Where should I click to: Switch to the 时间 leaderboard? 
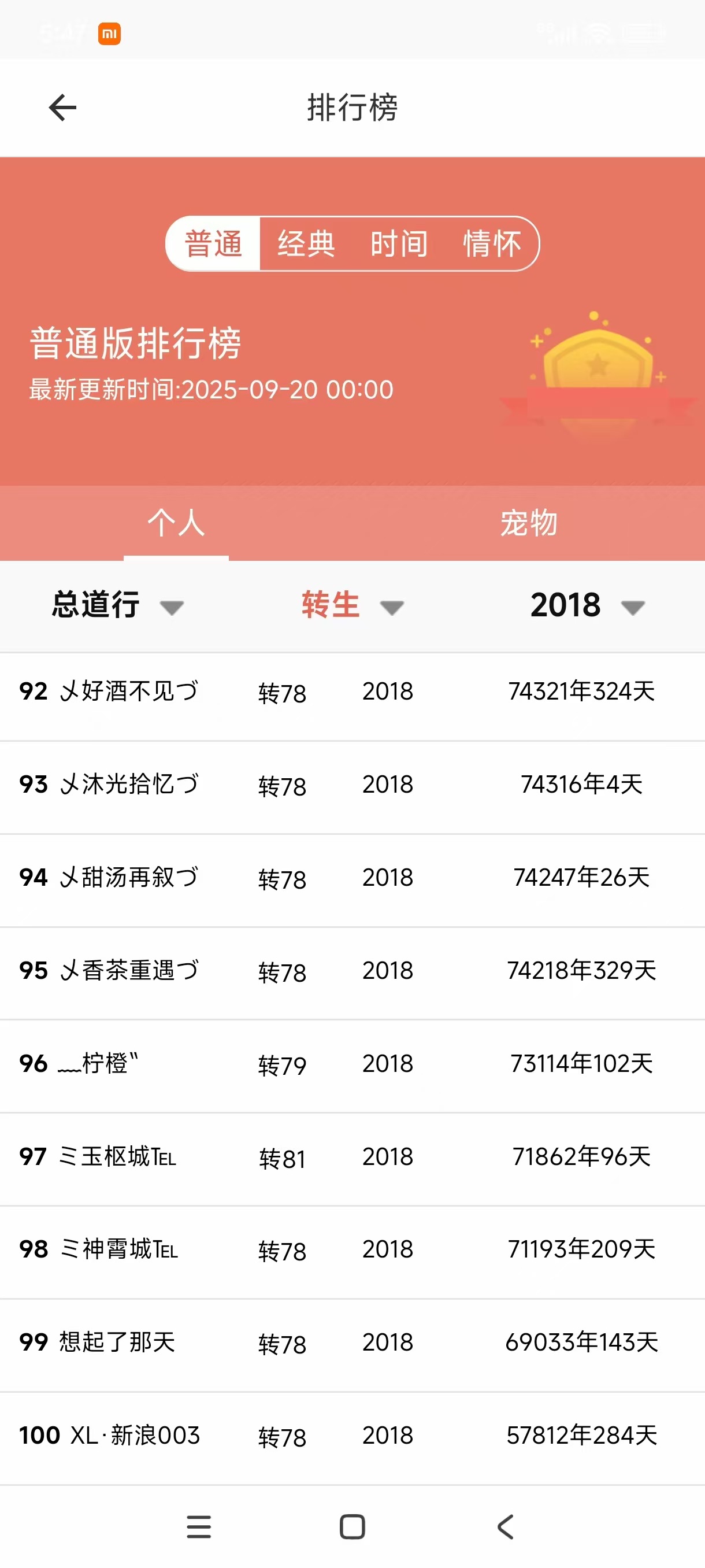399,243
